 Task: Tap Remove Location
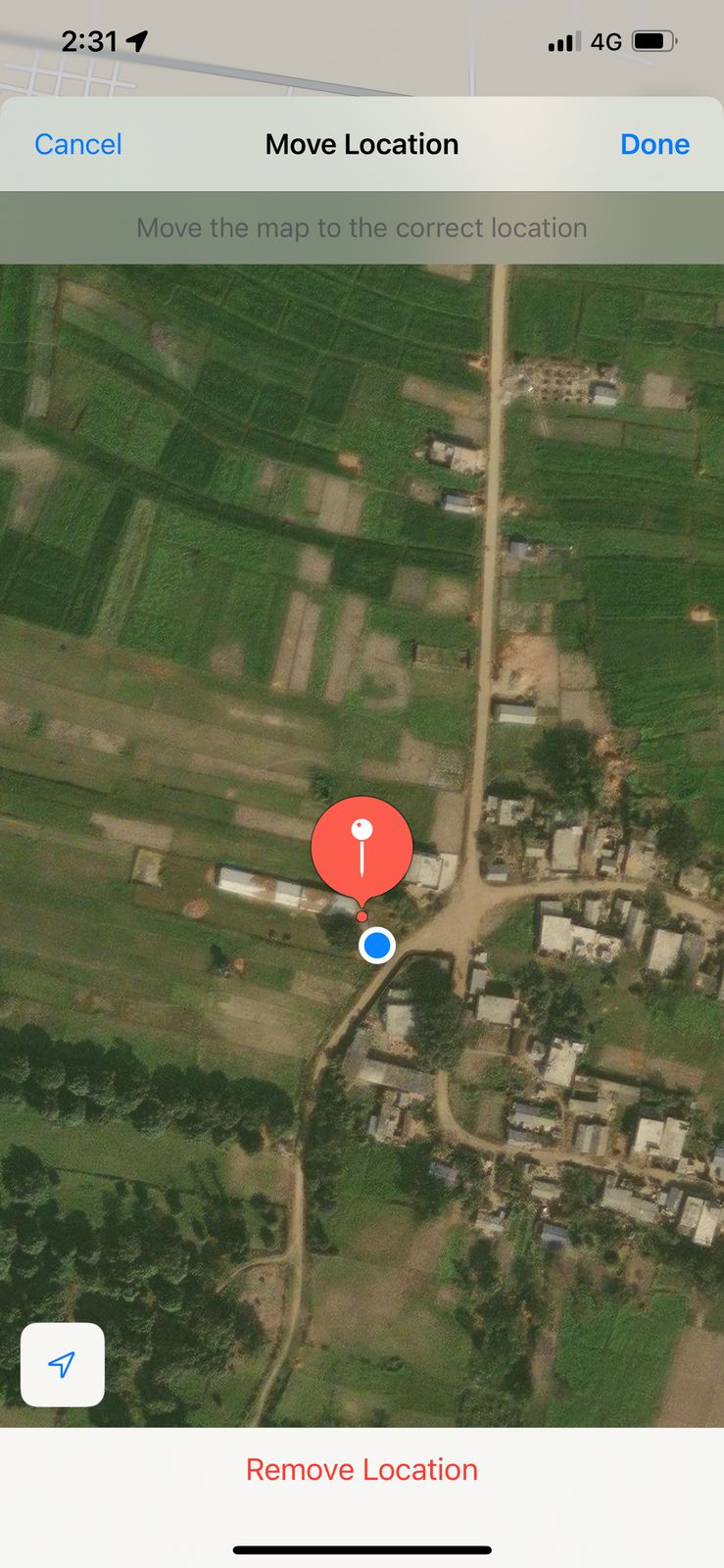pos(362,1469)
